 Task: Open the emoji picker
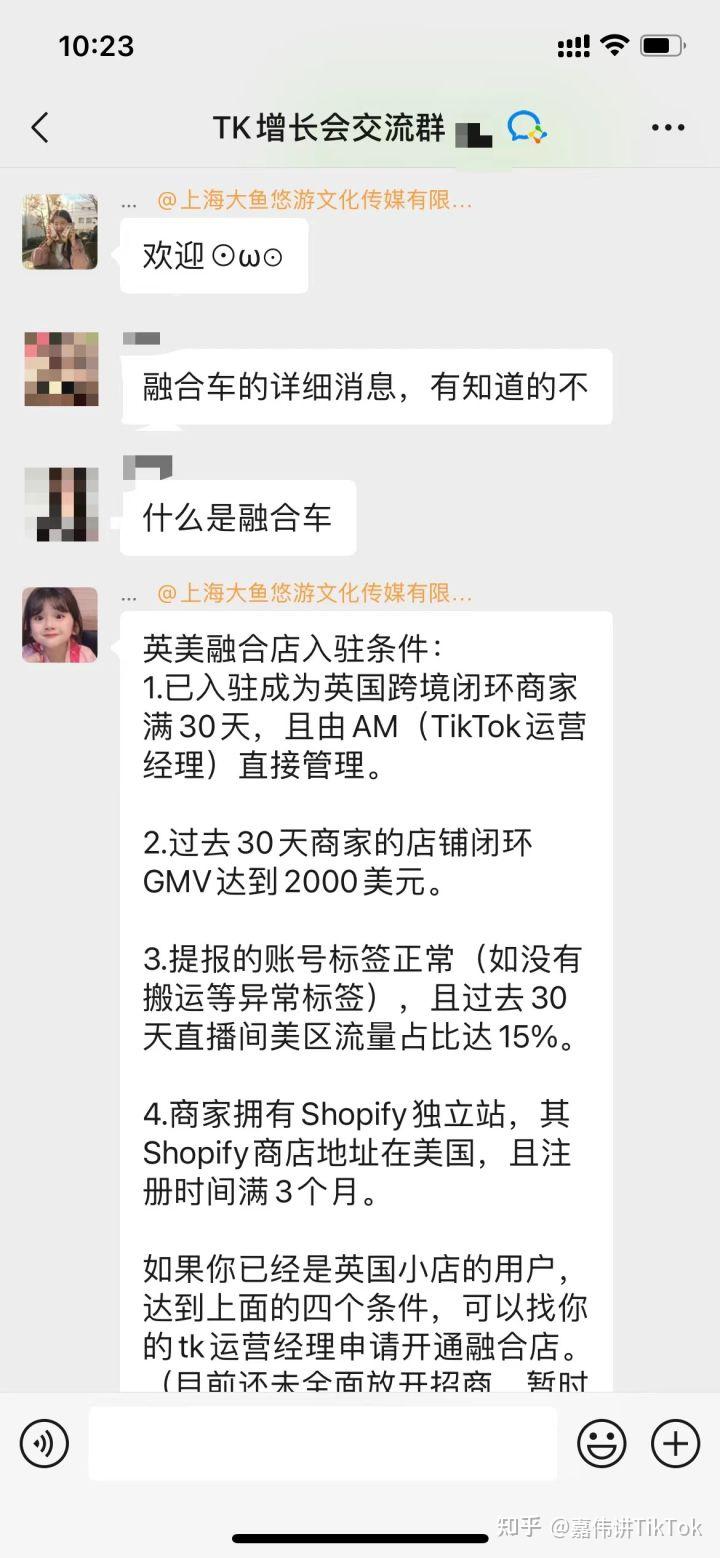coord(602,1444)
